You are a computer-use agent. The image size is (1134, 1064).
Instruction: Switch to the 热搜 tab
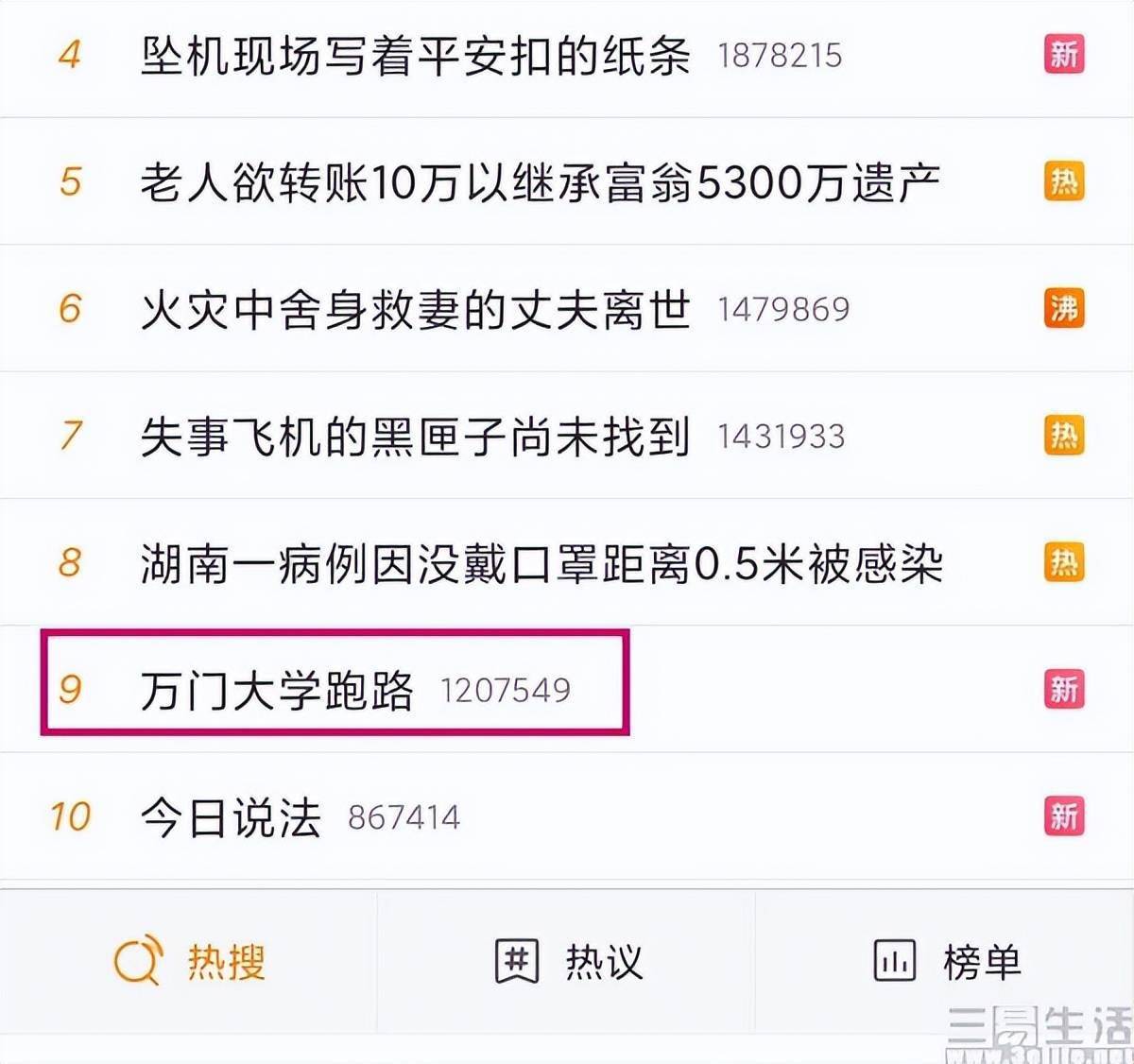tap(189, 963)
